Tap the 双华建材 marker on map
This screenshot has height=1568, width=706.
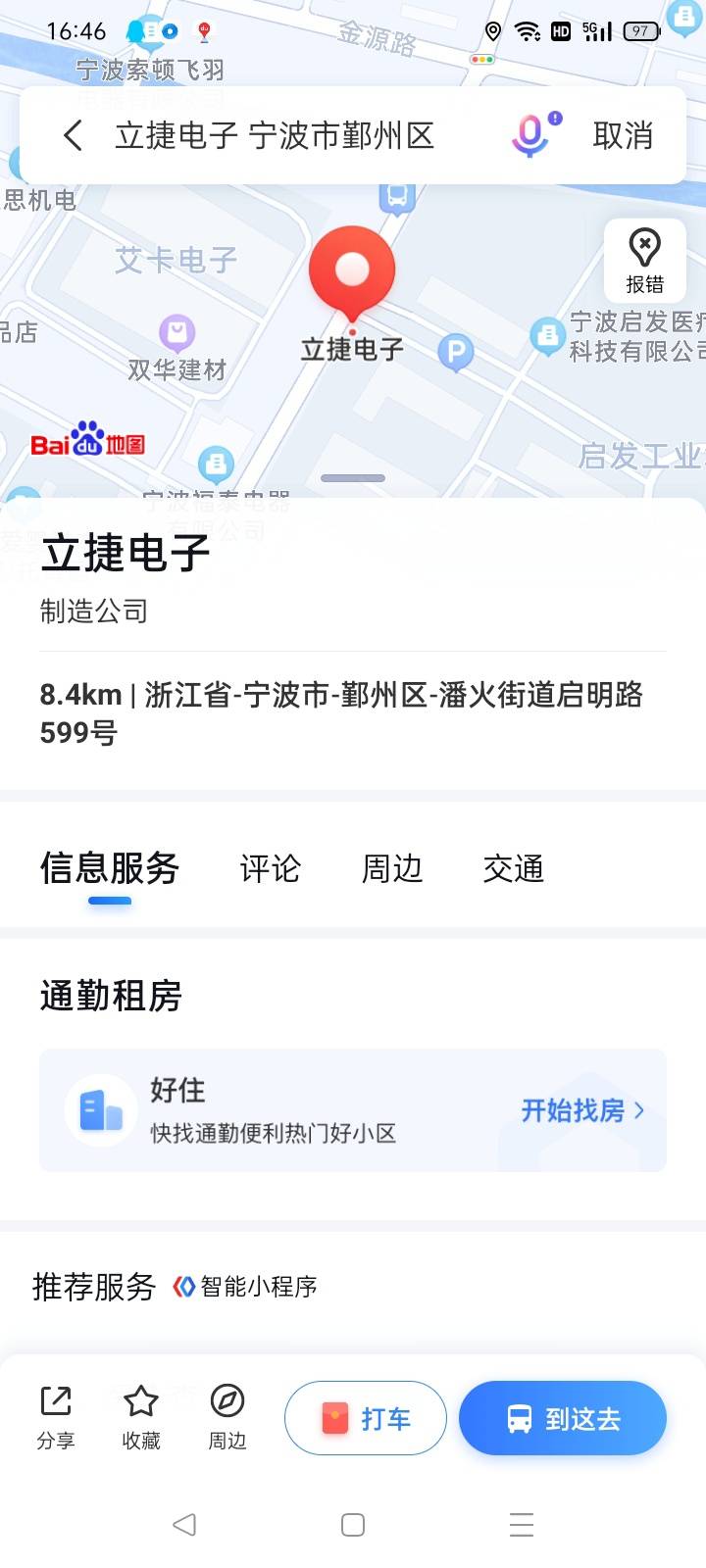[177, 334]
